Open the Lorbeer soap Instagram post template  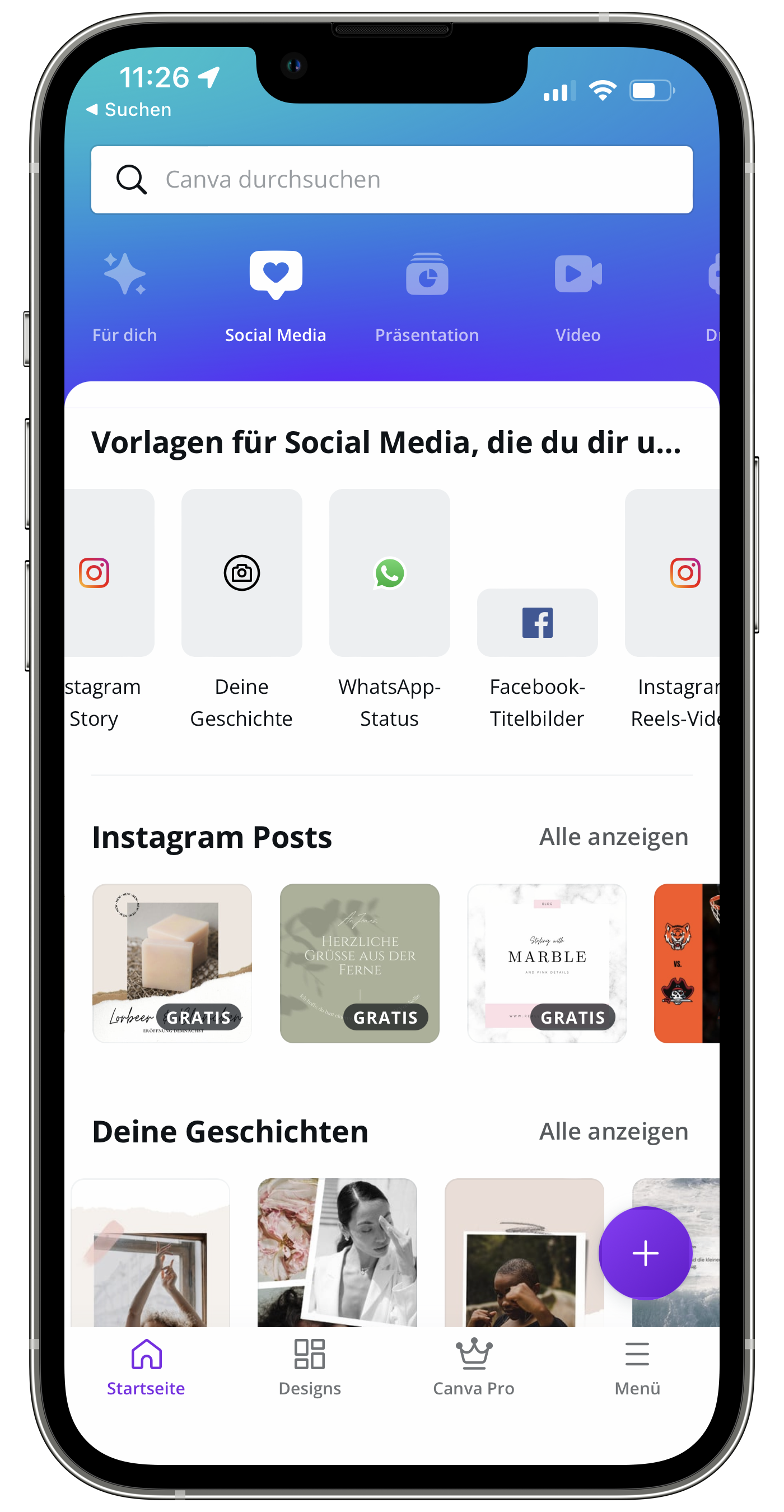[172, 963]
